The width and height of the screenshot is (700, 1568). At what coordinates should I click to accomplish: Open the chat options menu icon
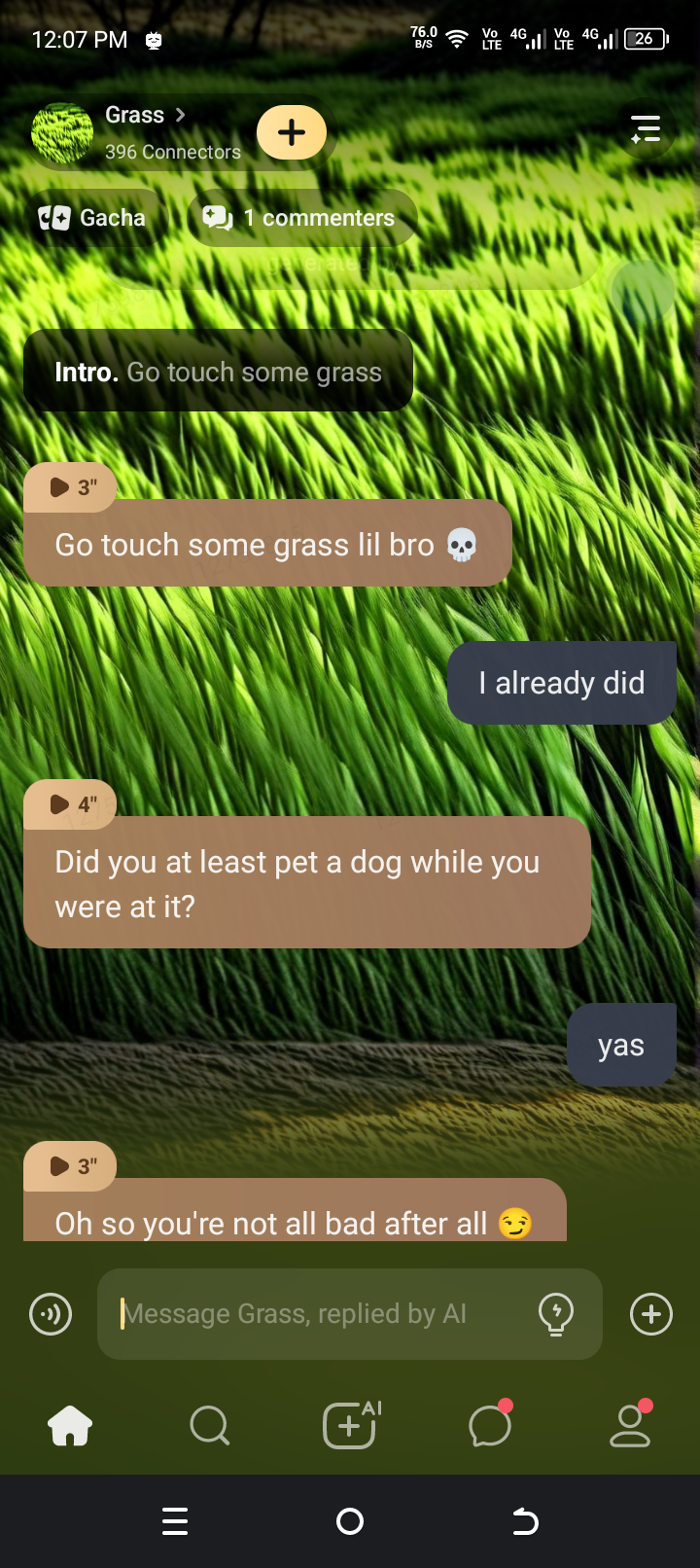(646, 128)
